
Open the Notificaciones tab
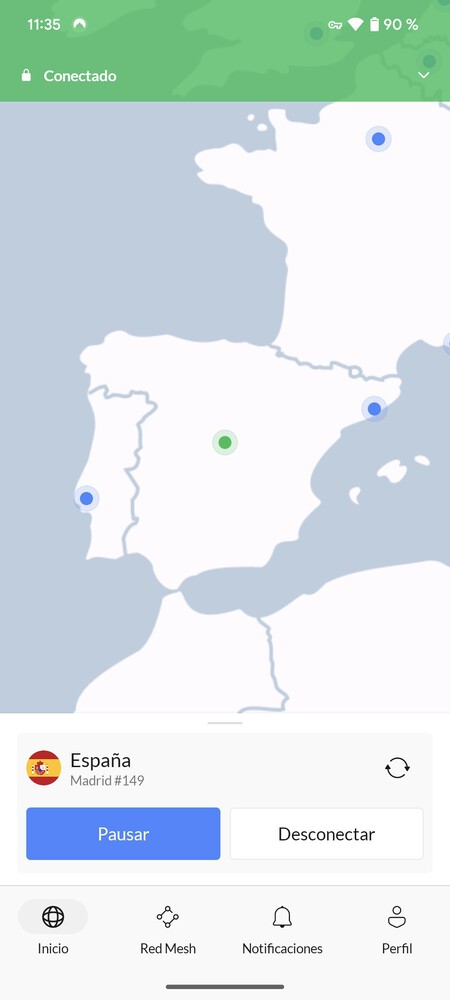coord(282,930)
